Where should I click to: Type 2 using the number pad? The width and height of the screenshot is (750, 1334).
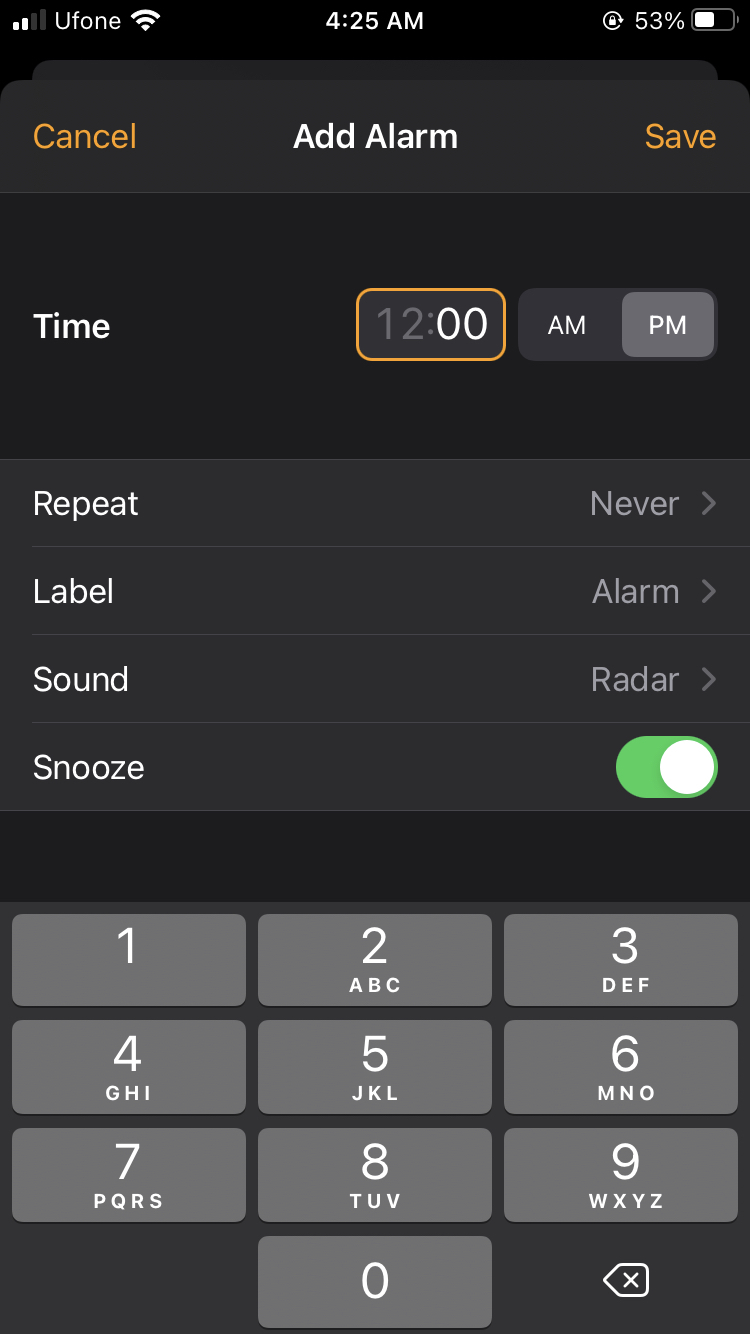point(375,960)
